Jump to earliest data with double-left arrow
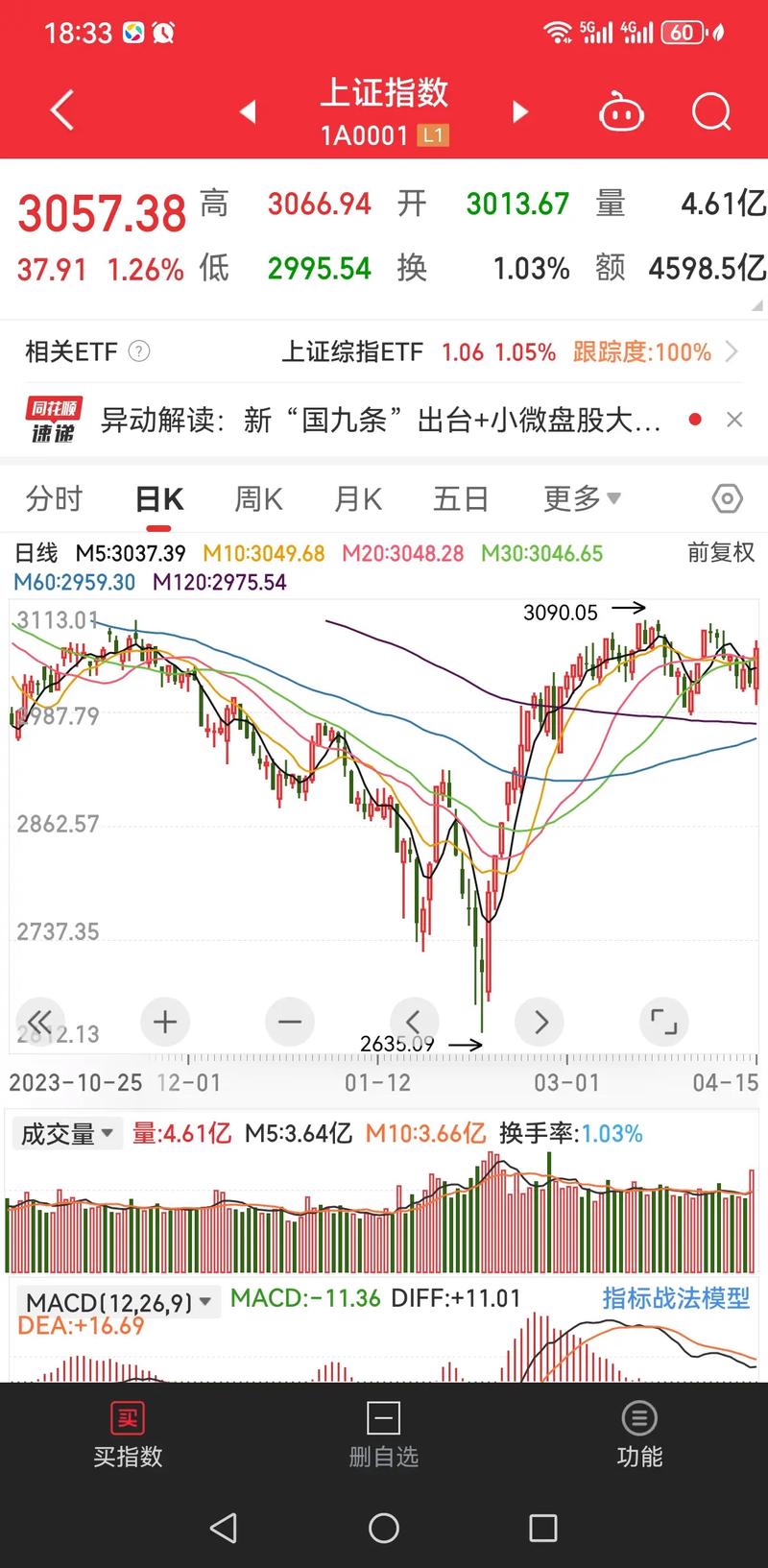Image resolution: width=768 pixels, height=1568 pixels. click(x=39, y=1022)
